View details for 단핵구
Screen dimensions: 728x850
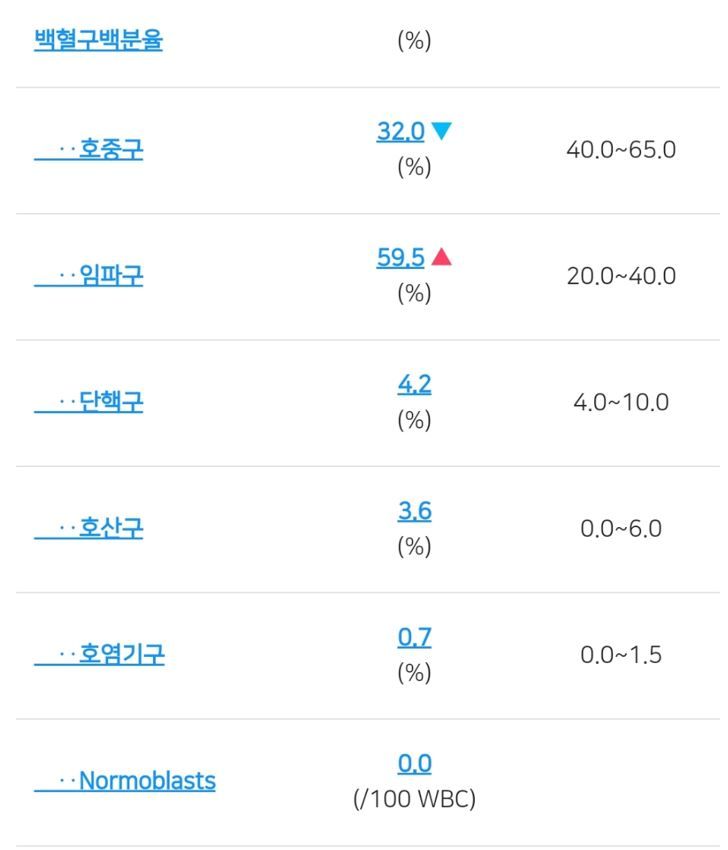(110, 401)
